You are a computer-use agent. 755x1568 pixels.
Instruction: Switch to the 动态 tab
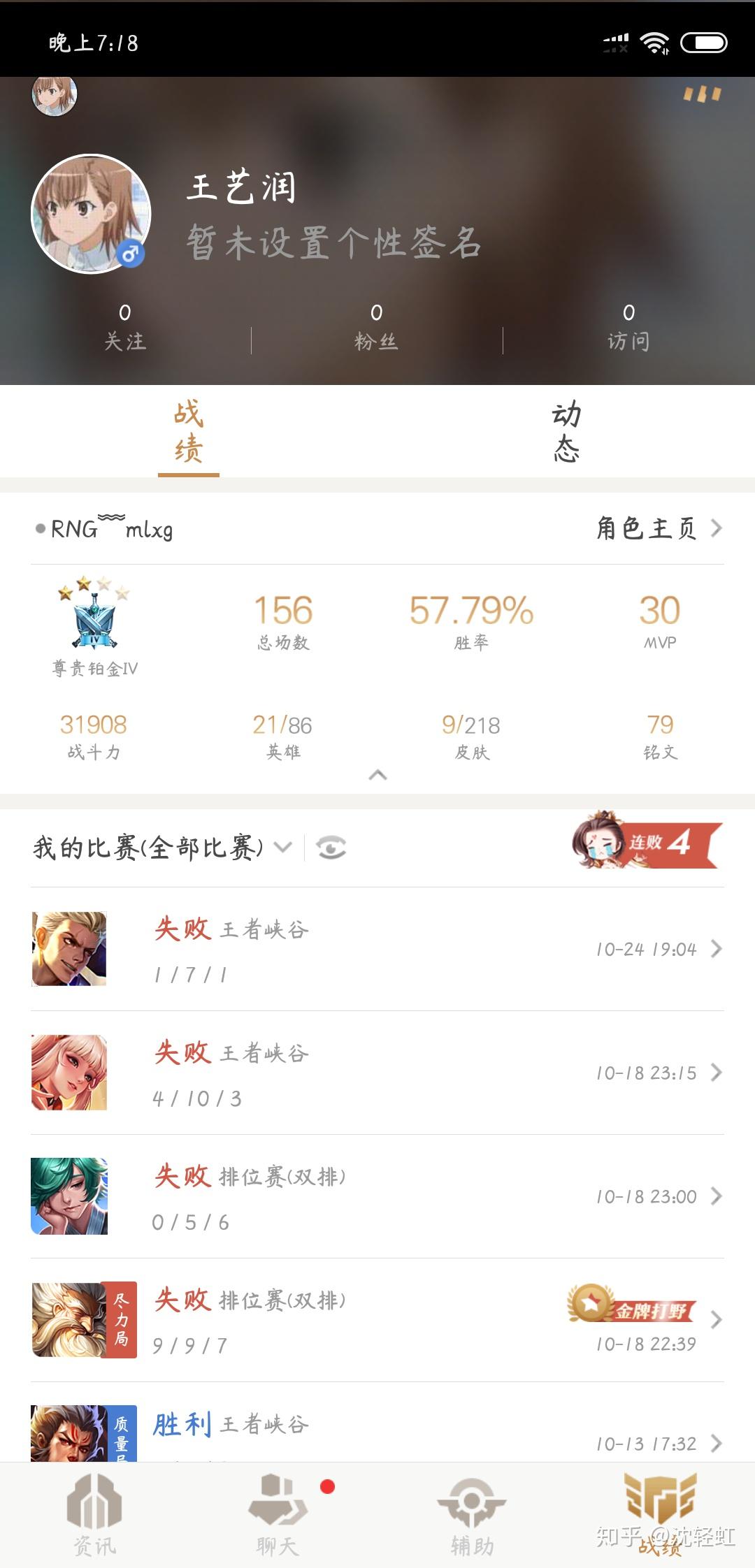566,431
